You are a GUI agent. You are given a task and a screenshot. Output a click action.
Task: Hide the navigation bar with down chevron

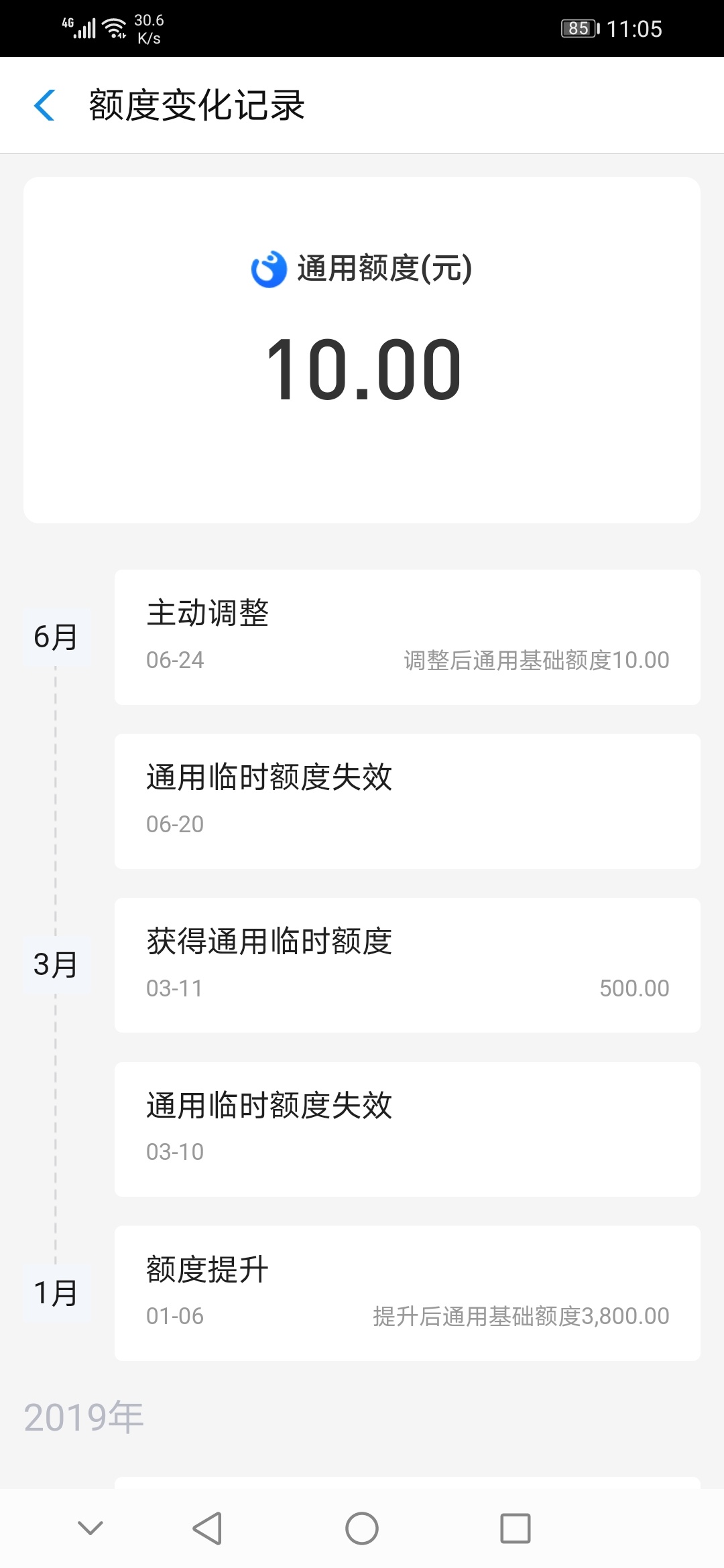click(x=90, y=1528)
